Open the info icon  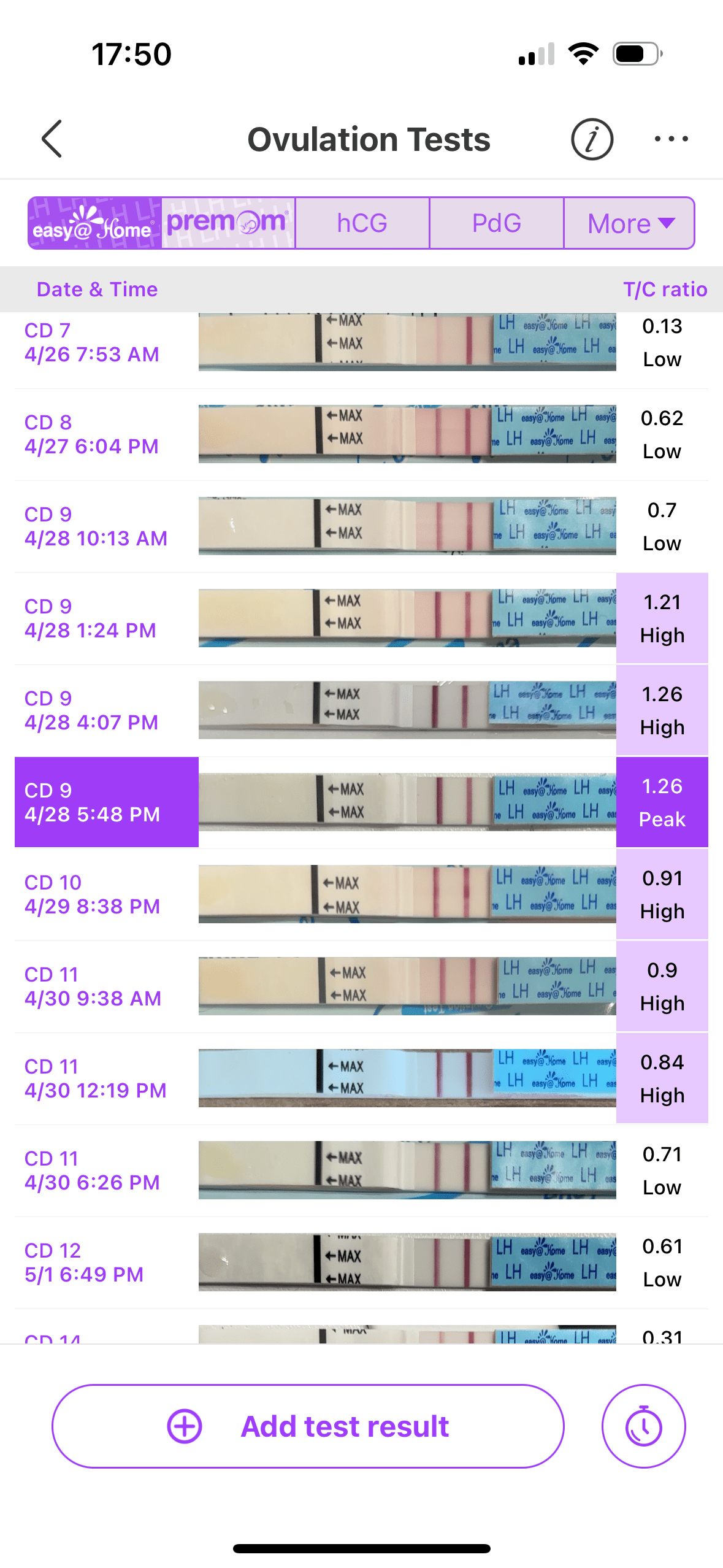click(591, 139)
